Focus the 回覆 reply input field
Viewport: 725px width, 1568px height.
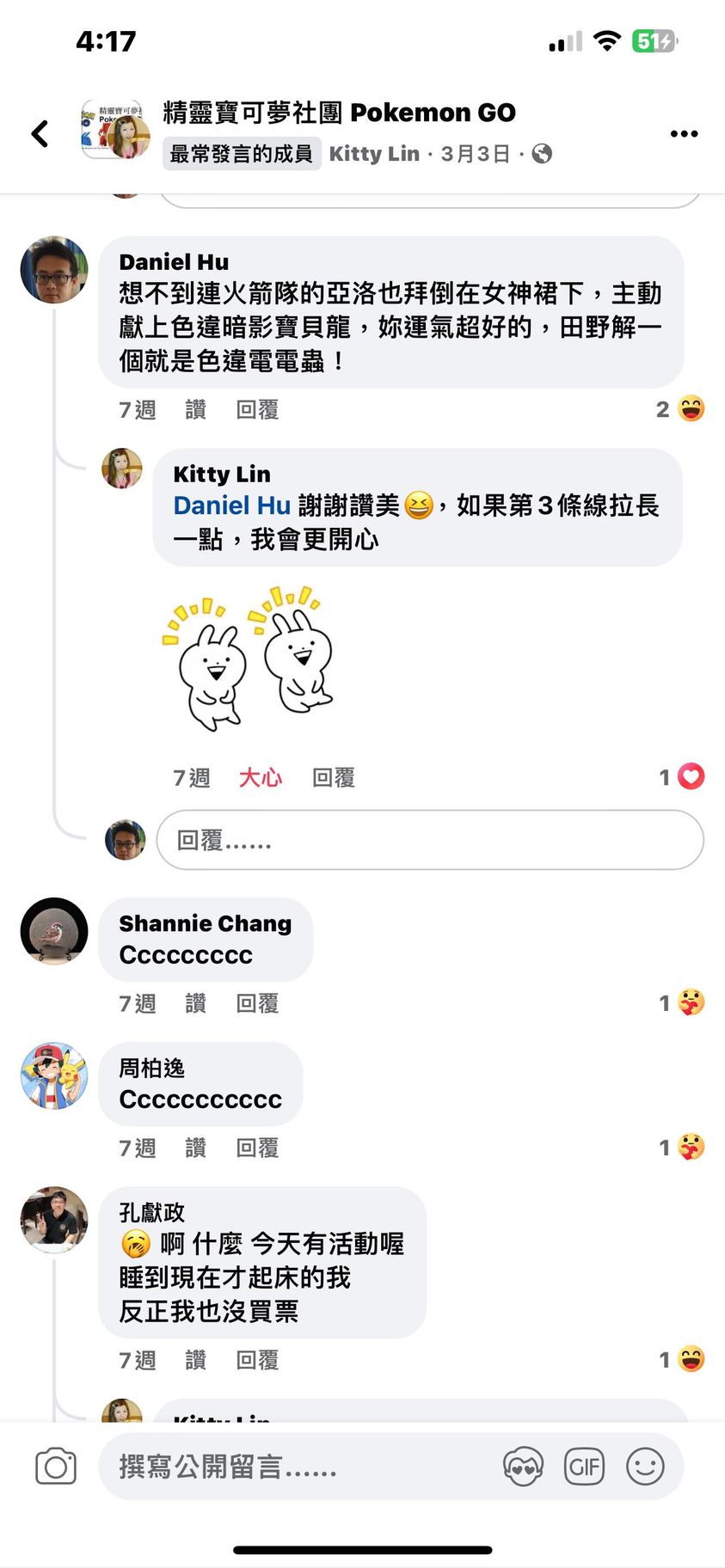(430, 840)
